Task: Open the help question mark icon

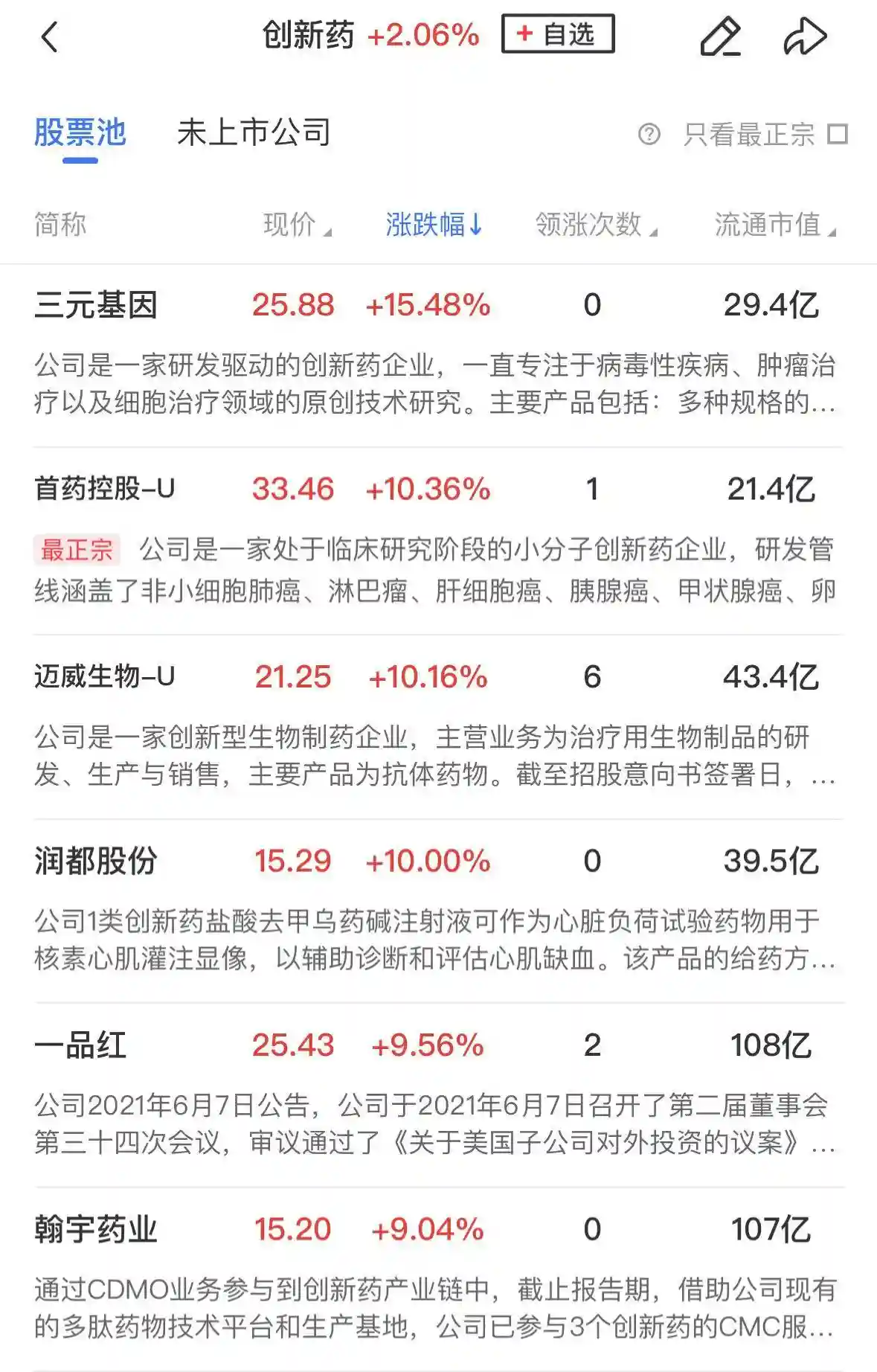Action: [651, 134]
